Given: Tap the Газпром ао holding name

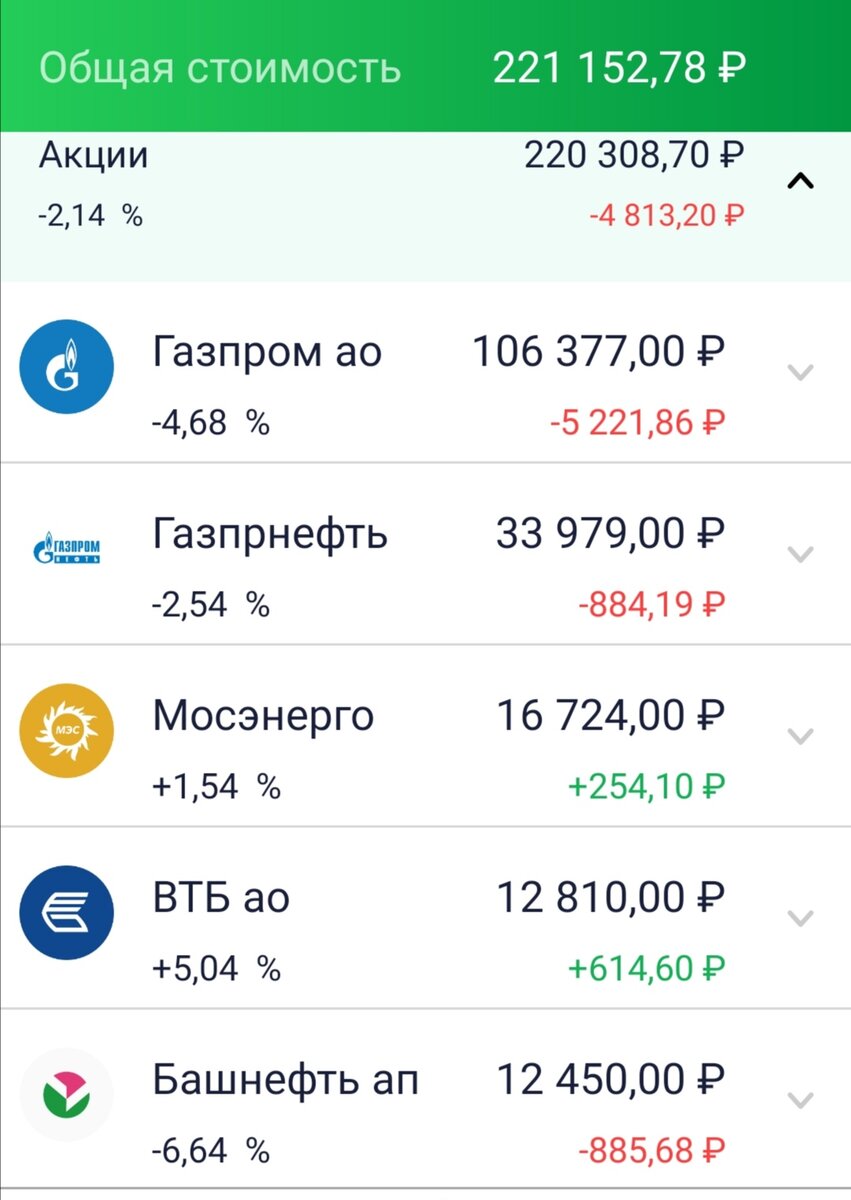Looking at the screenshot, I should 267,352.
